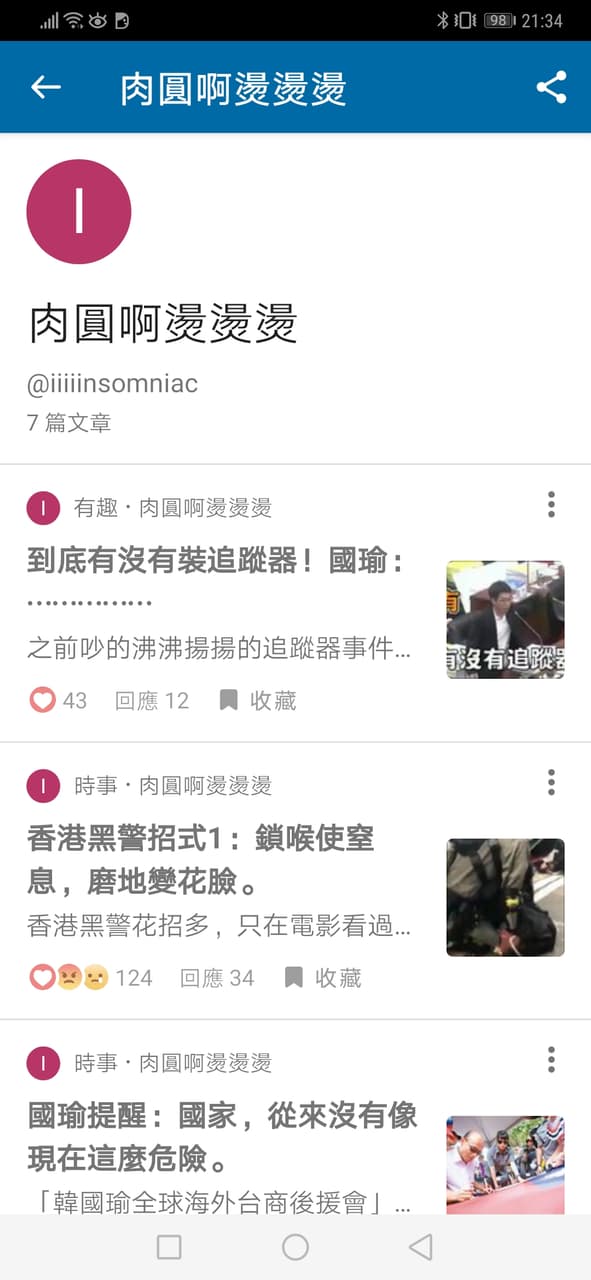
Task: Open the recent apps view
Action: (x=169, y=1246)
